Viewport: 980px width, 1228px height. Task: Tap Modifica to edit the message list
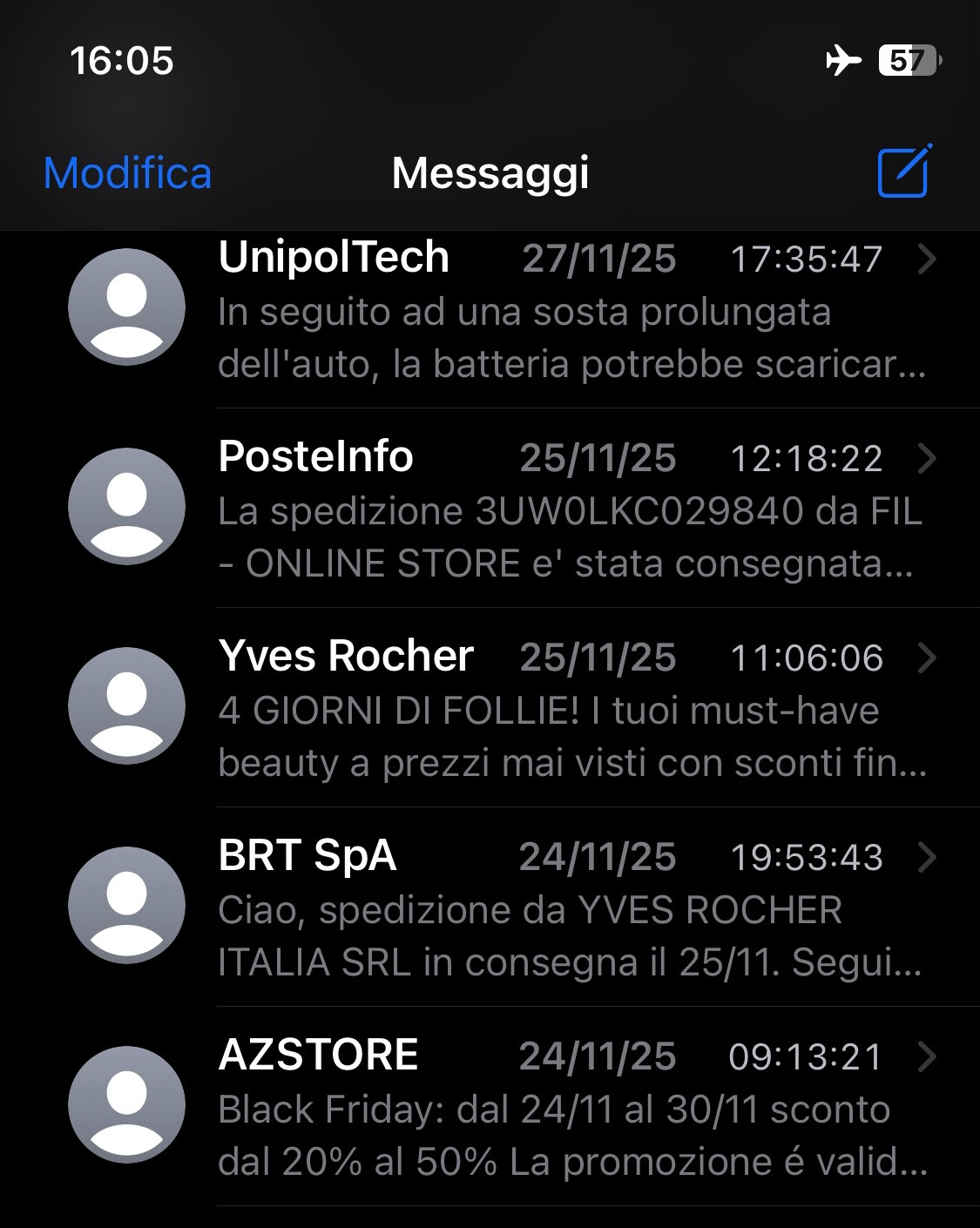[x=127, y=172]
